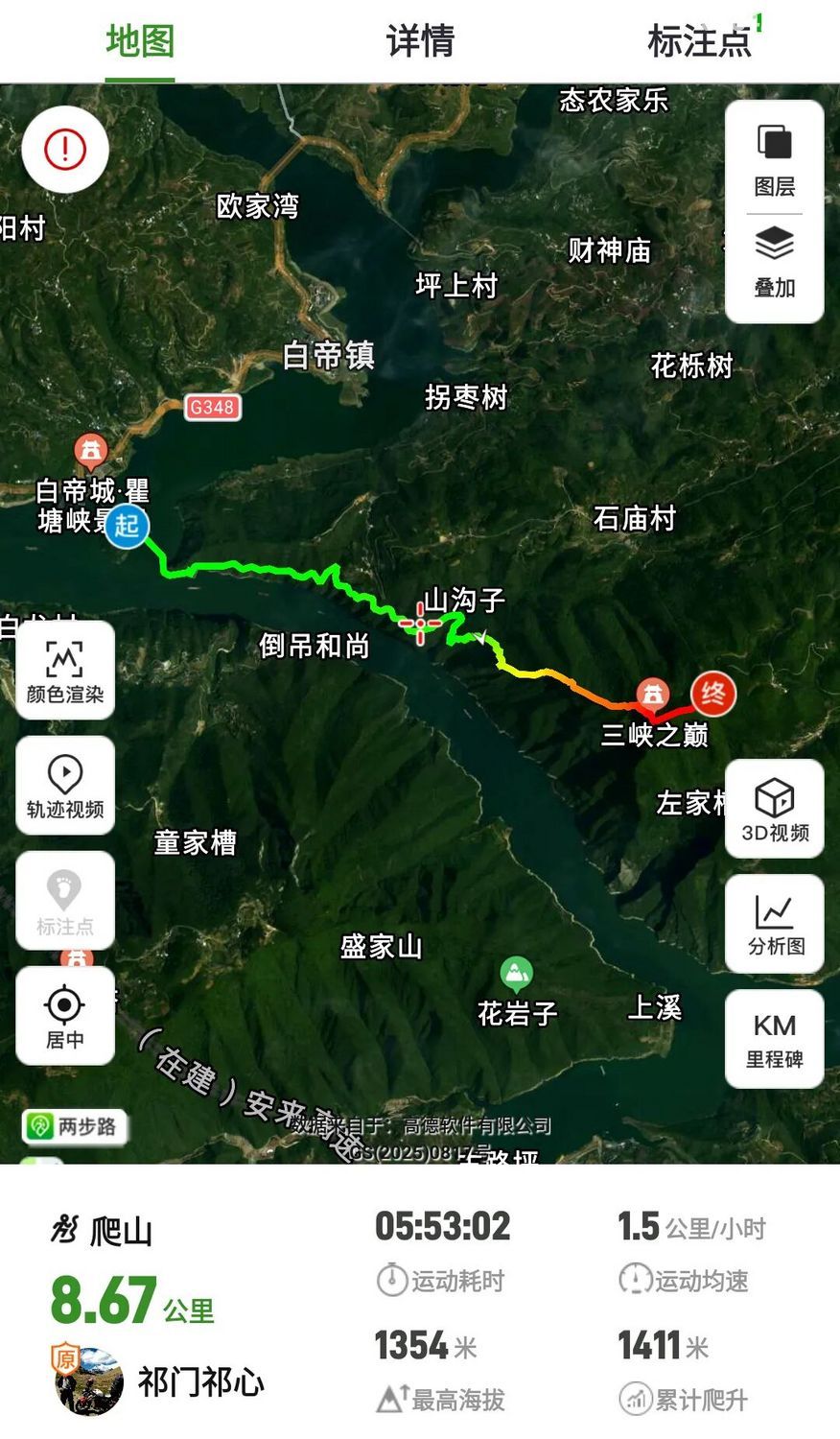Tap the 起 start point marker
This screenshot has height=1439, width=840.
pos(127,525)
